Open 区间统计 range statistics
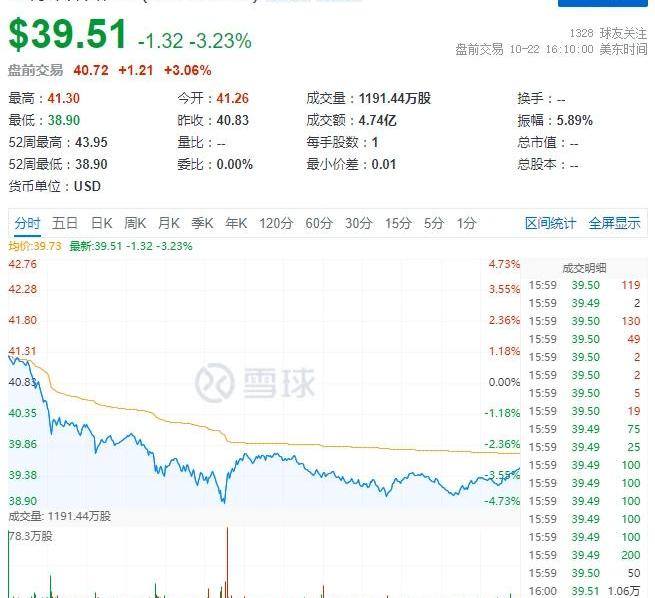 [x=550, y=223]
